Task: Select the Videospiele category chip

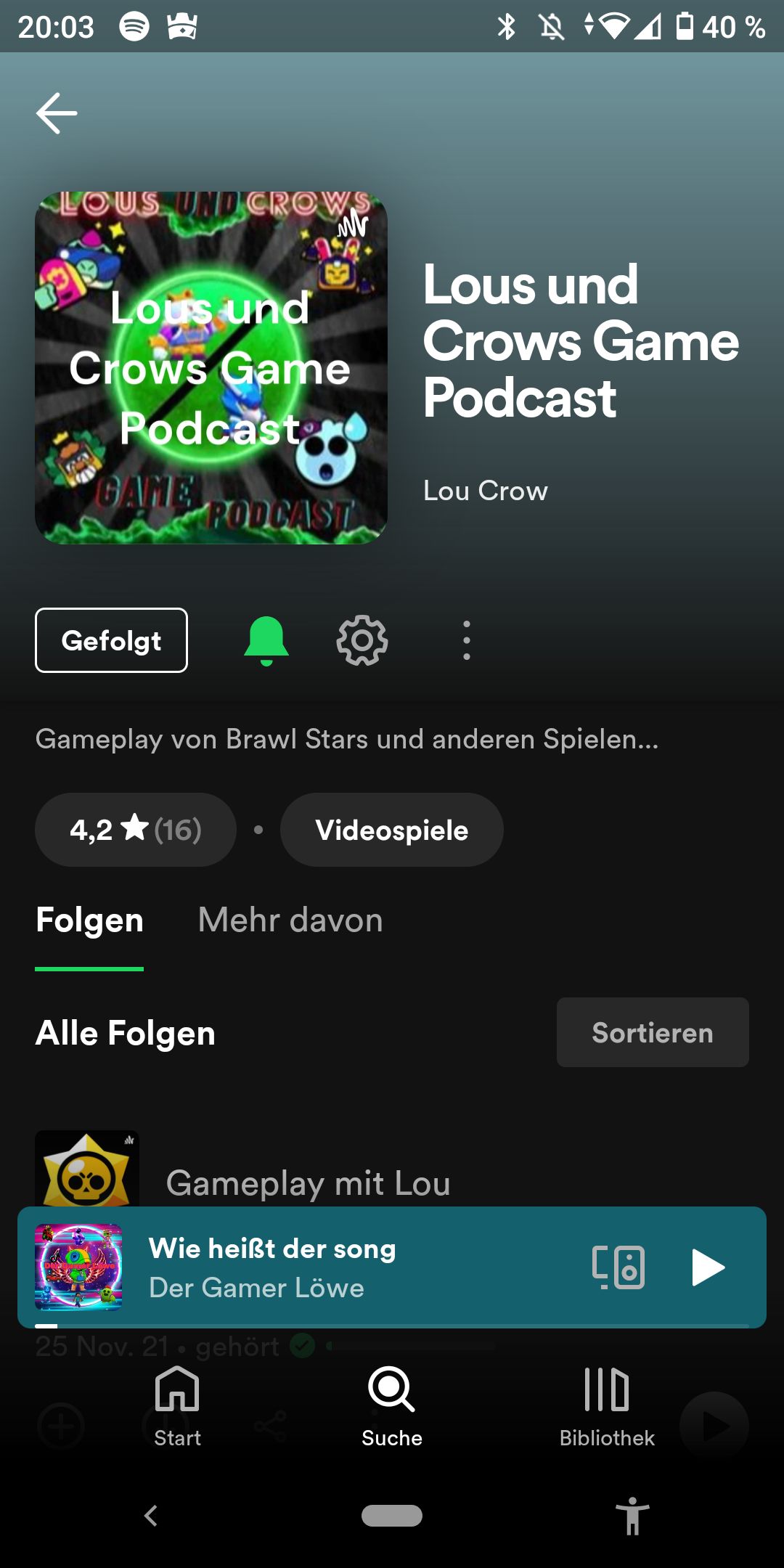Action: coord(391,830)
